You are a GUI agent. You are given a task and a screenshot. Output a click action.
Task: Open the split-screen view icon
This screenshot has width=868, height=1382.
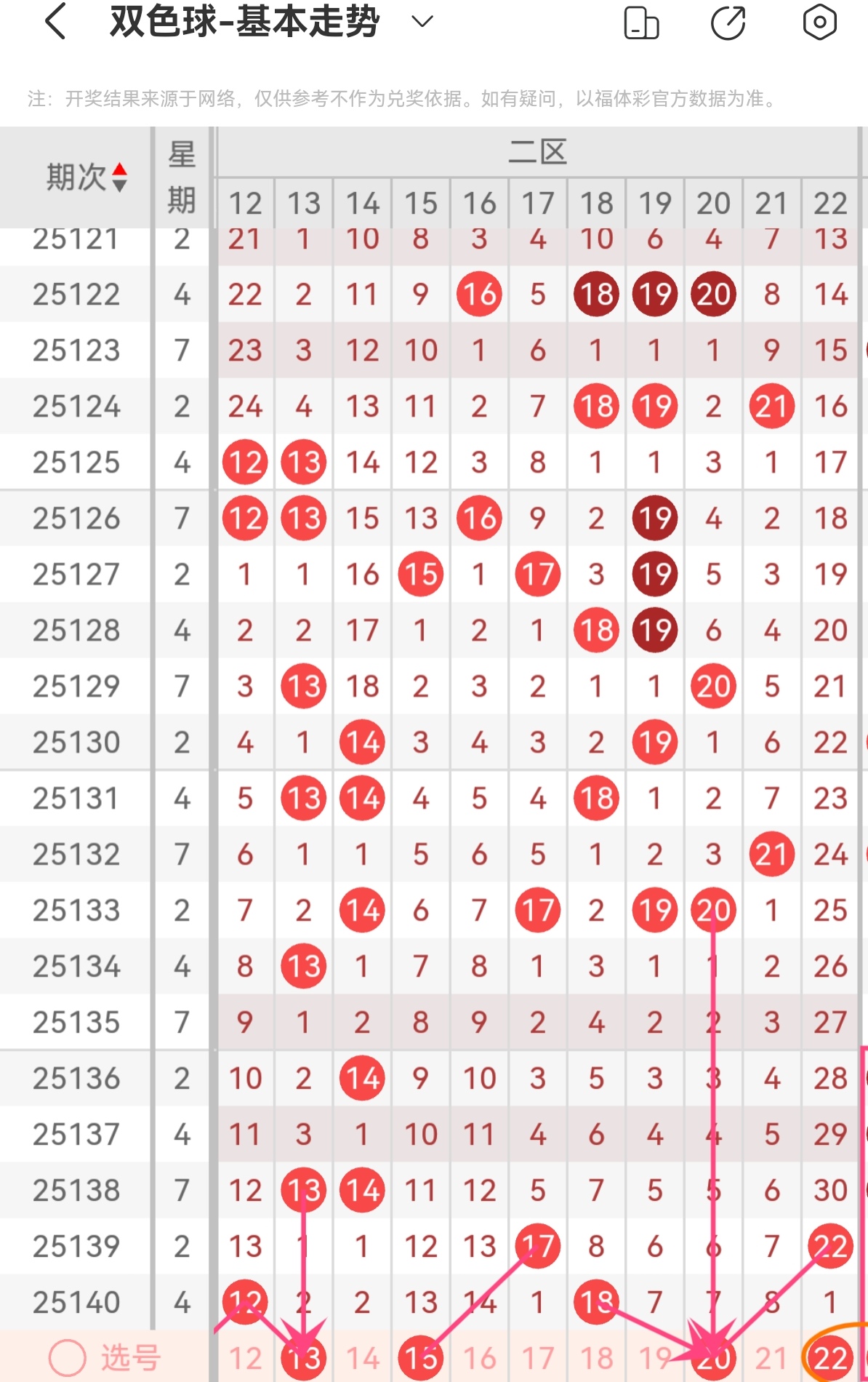tap(641, 22)
